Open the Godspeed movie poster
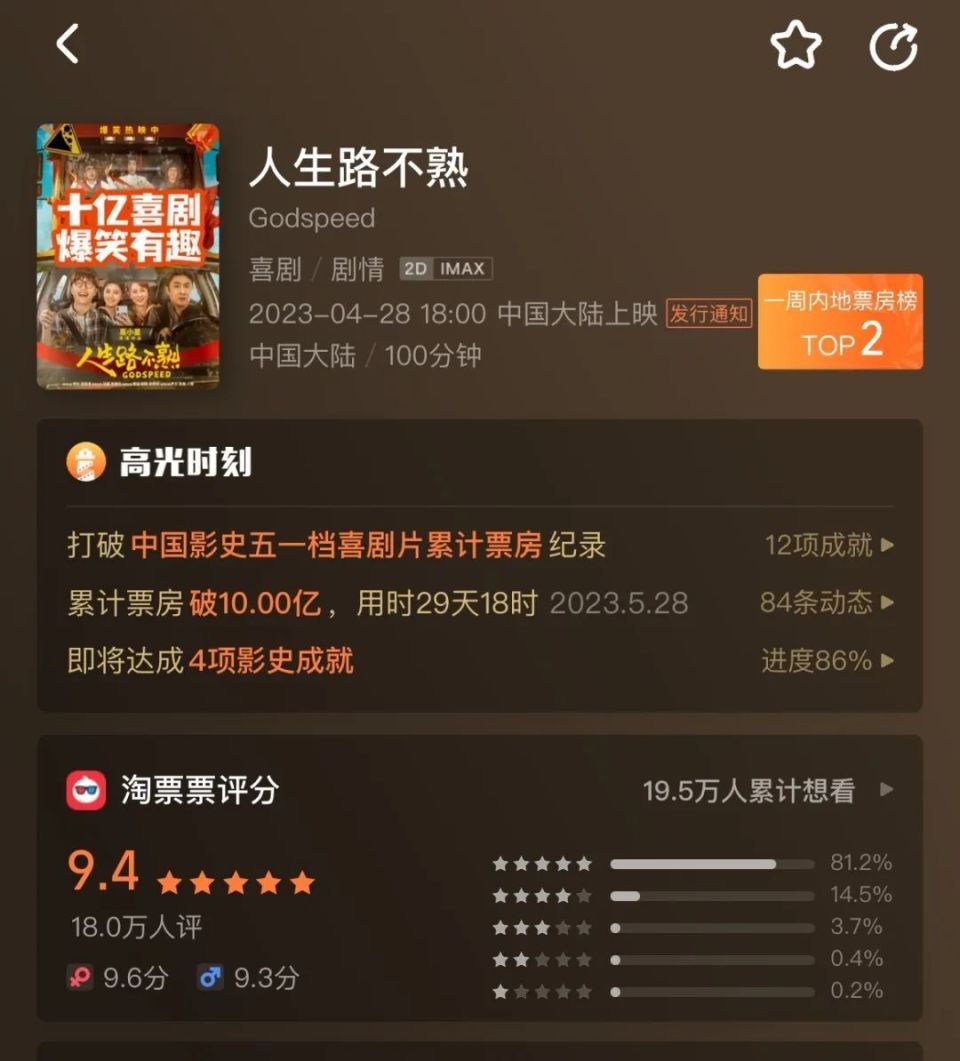This screenshot has height=1061, width=960. click(130, 250)
